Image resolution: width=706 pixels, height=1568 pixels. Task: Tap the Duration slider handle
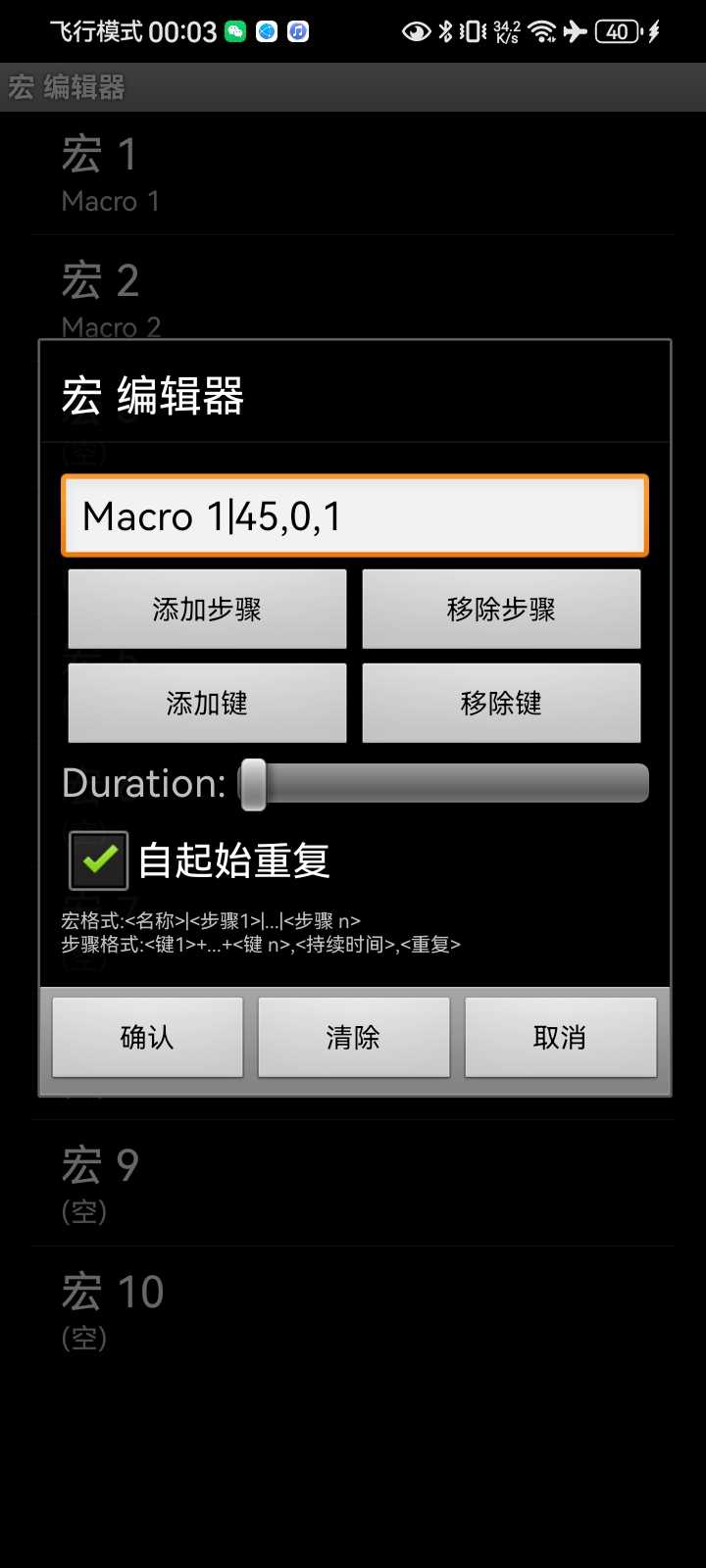tap(254, 784)
